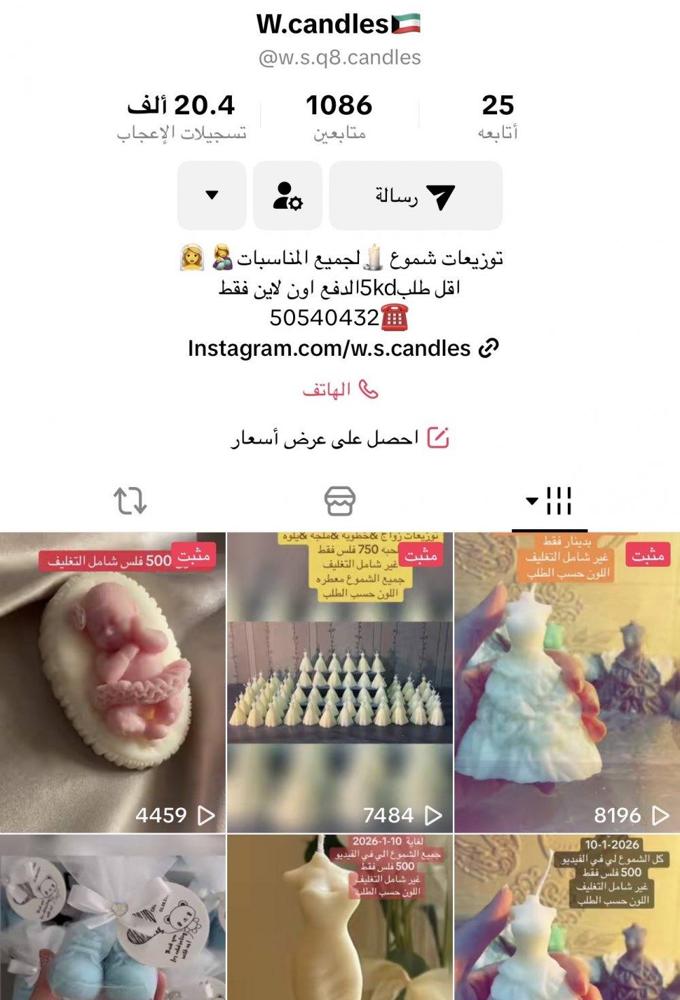Expand the suggested accounts dropdown arrow
This screenshot has width=680, height=1000.
click(x=211, y=196)
